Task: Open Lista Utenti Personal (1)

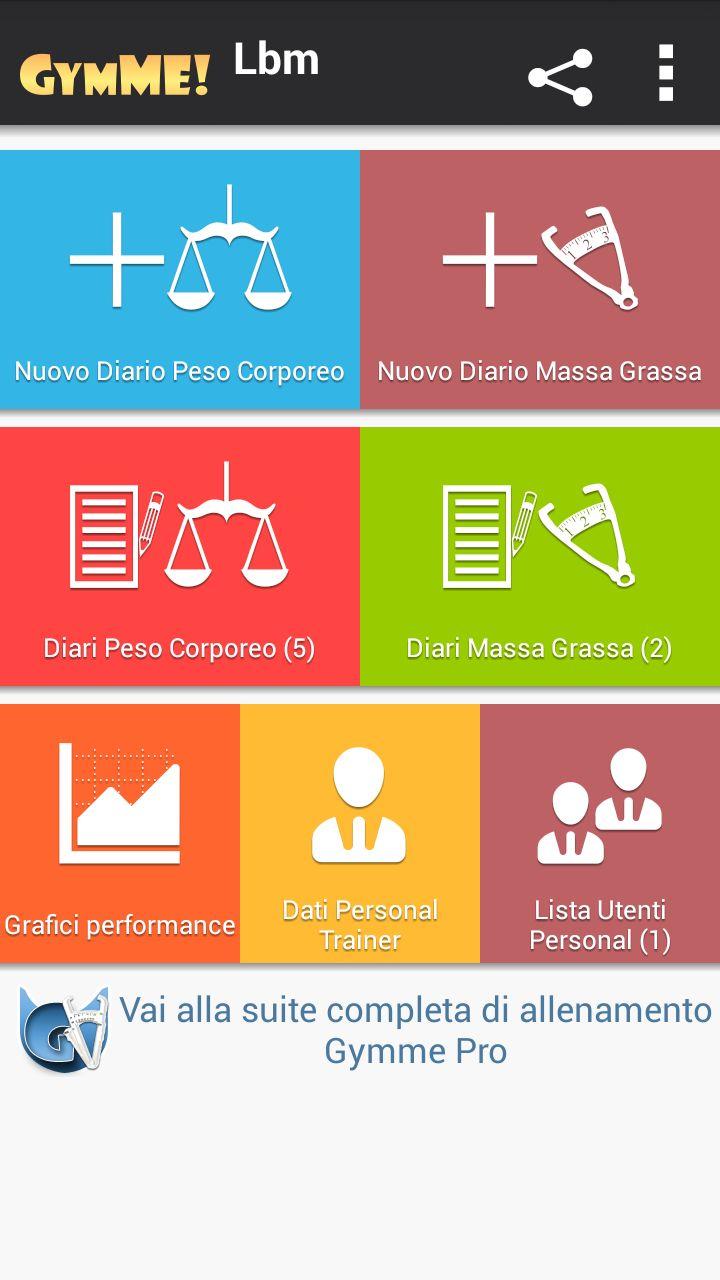Action: click(600, 833)
